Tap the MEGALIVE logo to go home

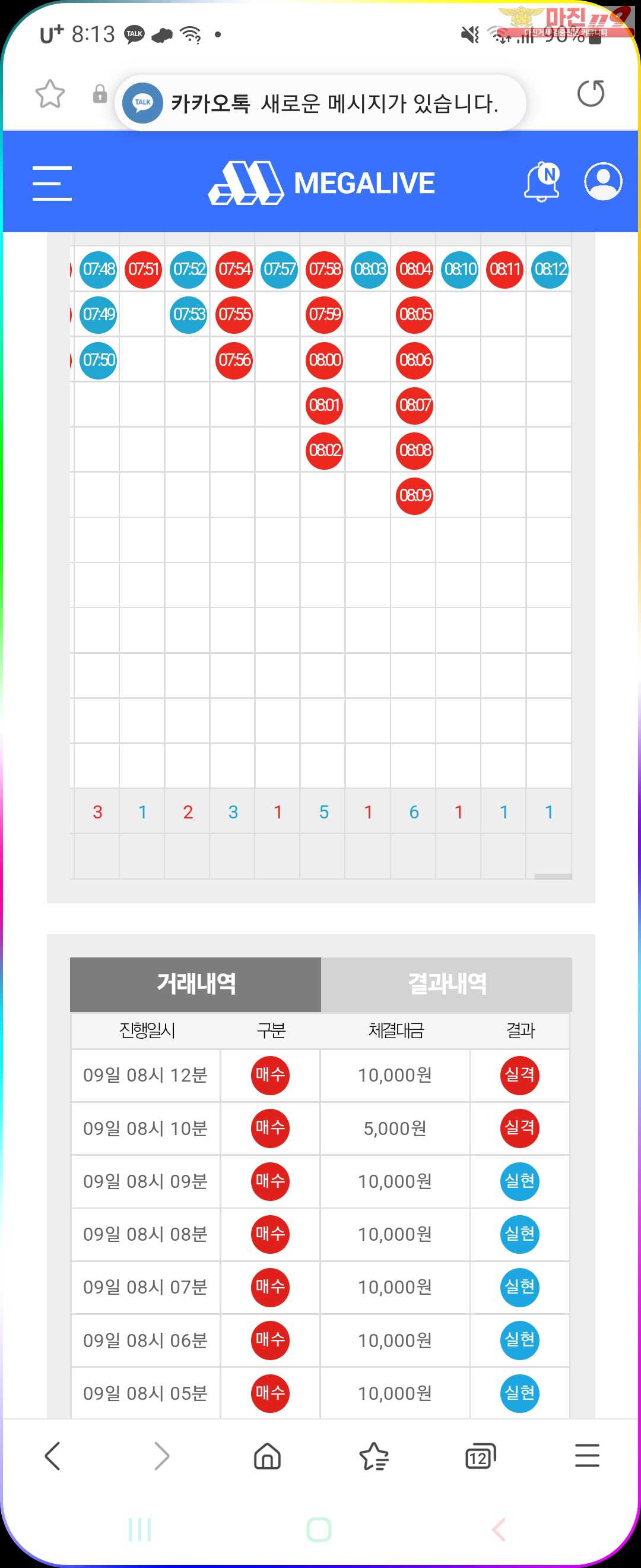pos(322,182)
